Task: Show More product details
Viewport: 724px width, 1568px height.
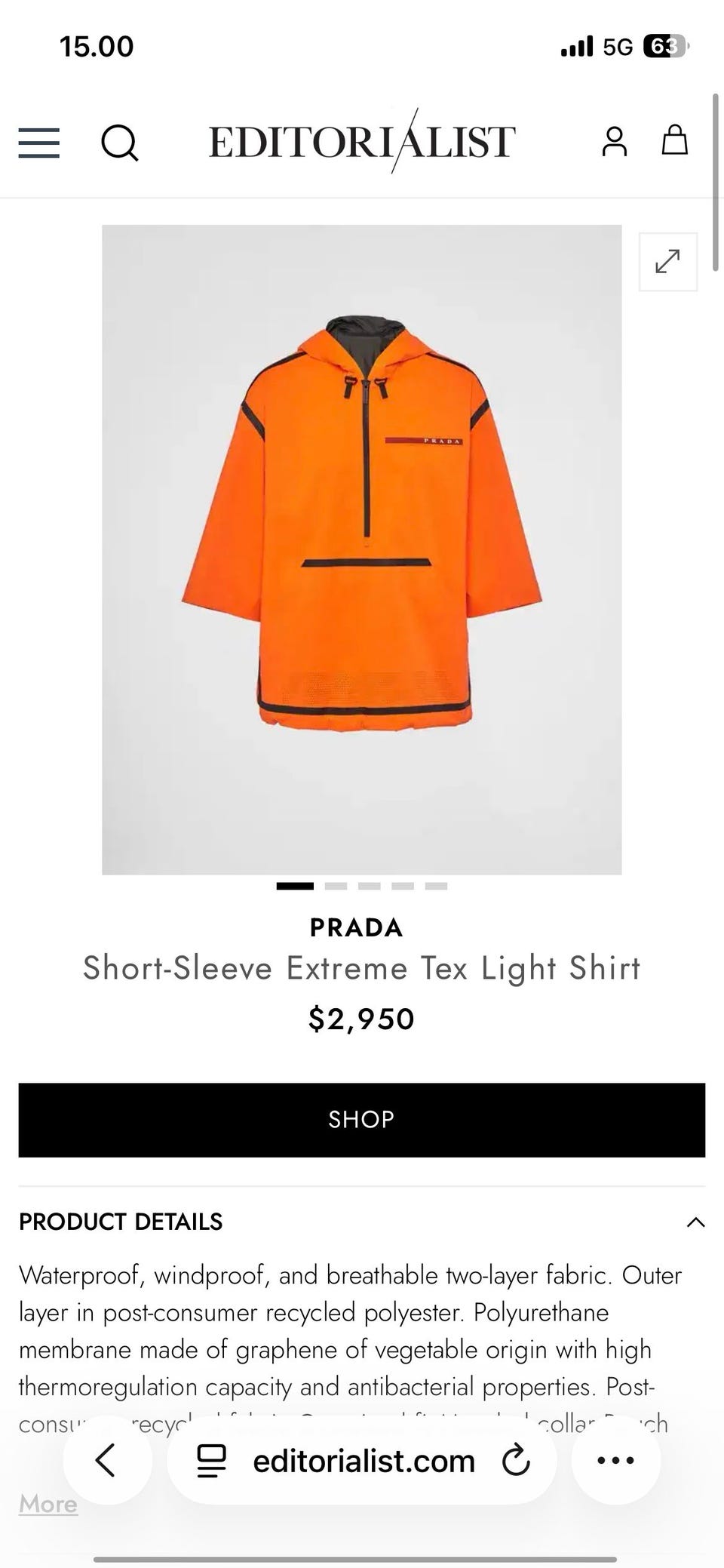Action: point(48,1504)
